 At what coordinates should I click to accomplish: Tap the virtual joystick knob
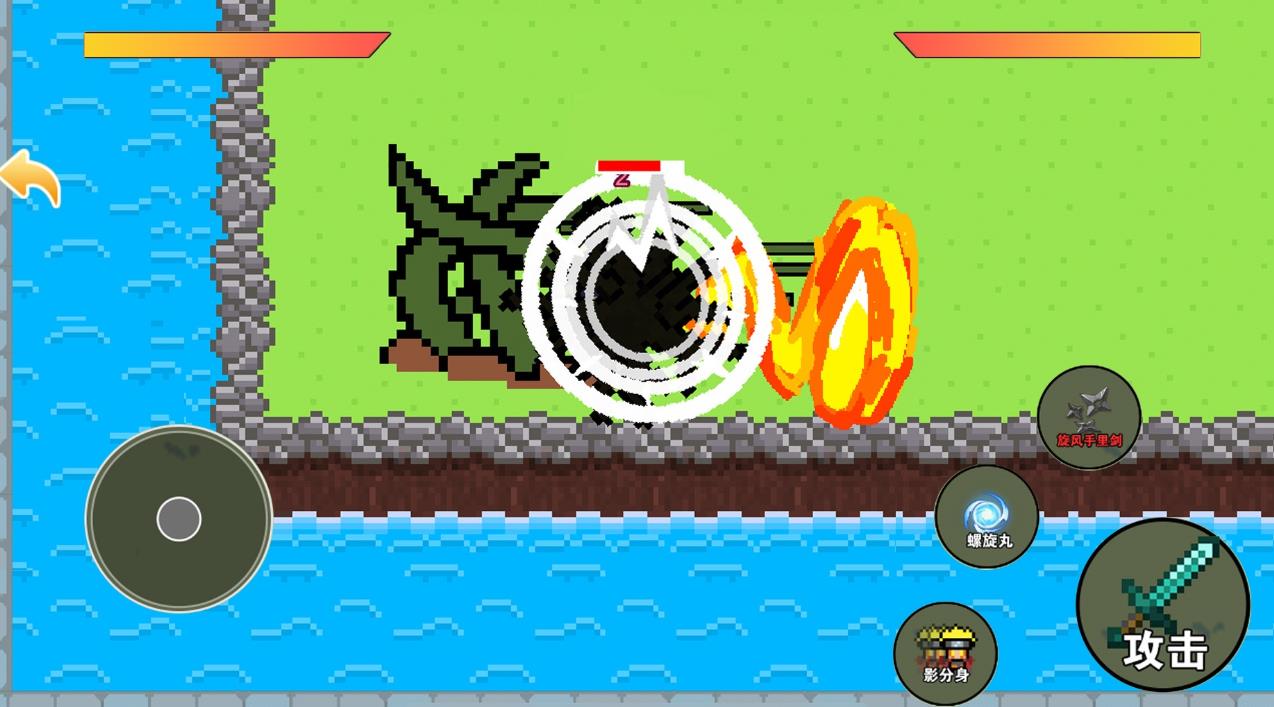click(x=179, y=519)
